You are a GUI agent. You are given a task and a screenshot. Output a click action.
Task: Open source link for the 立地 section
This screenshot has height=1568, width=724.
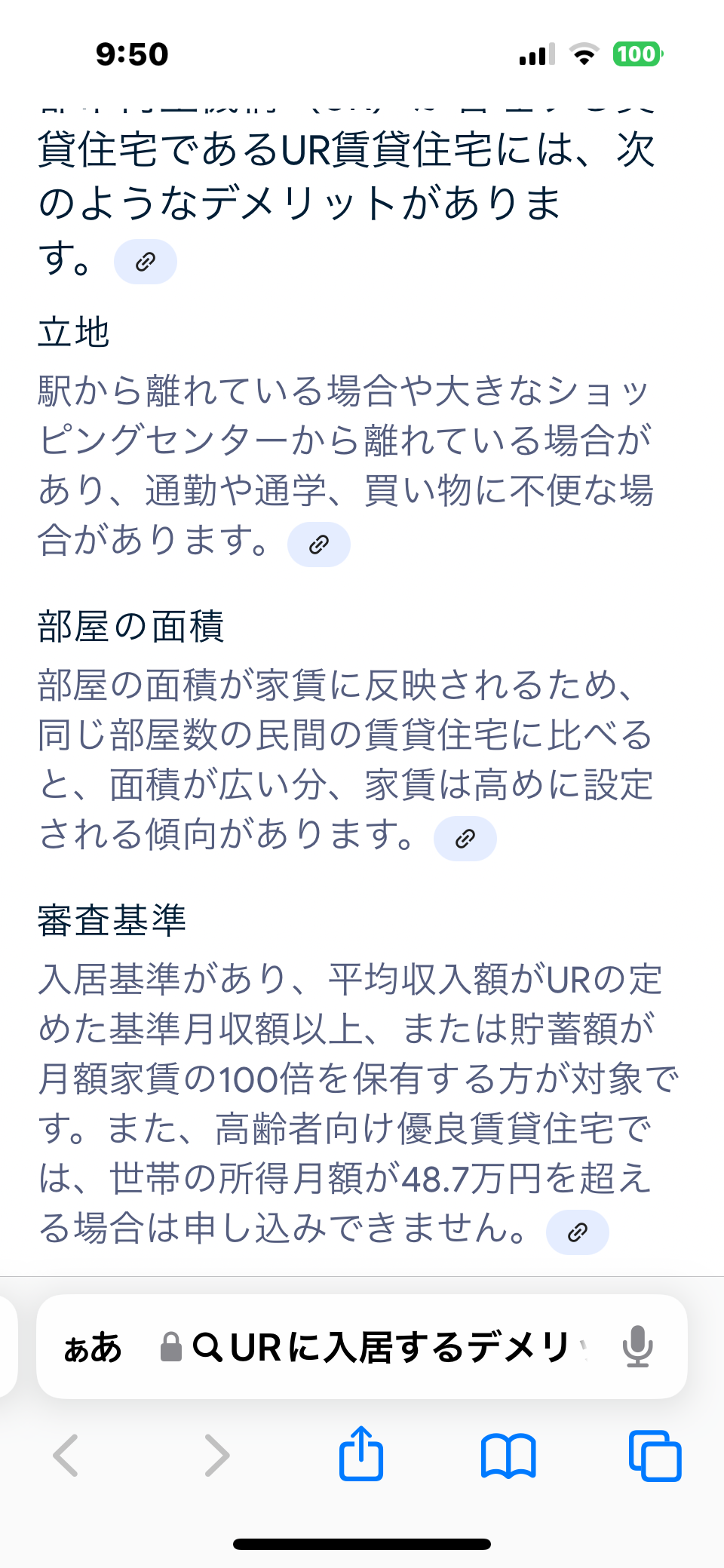319,545
